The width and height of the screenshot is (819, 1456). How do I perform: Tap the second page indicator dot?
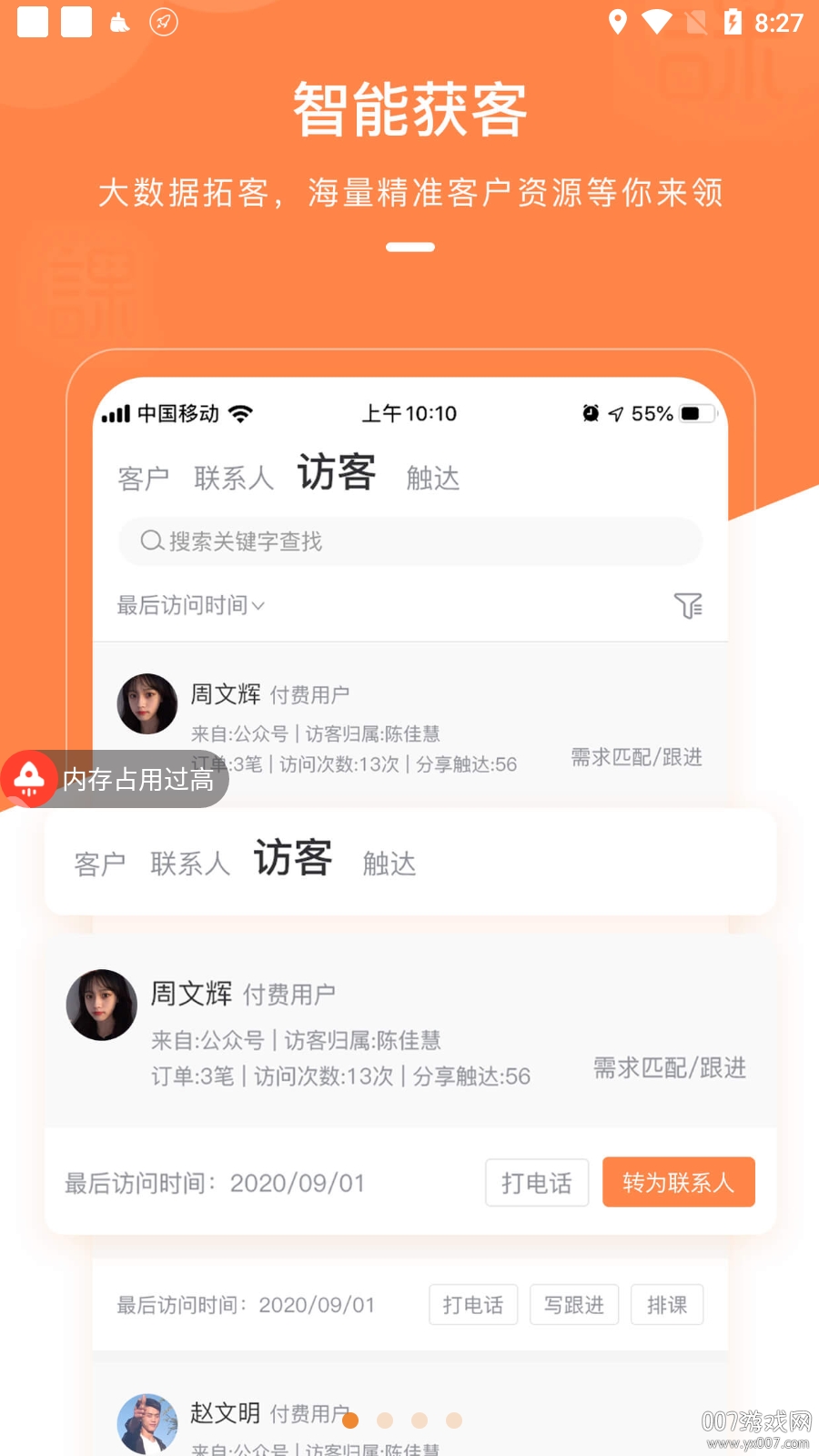pos(385,1421)
